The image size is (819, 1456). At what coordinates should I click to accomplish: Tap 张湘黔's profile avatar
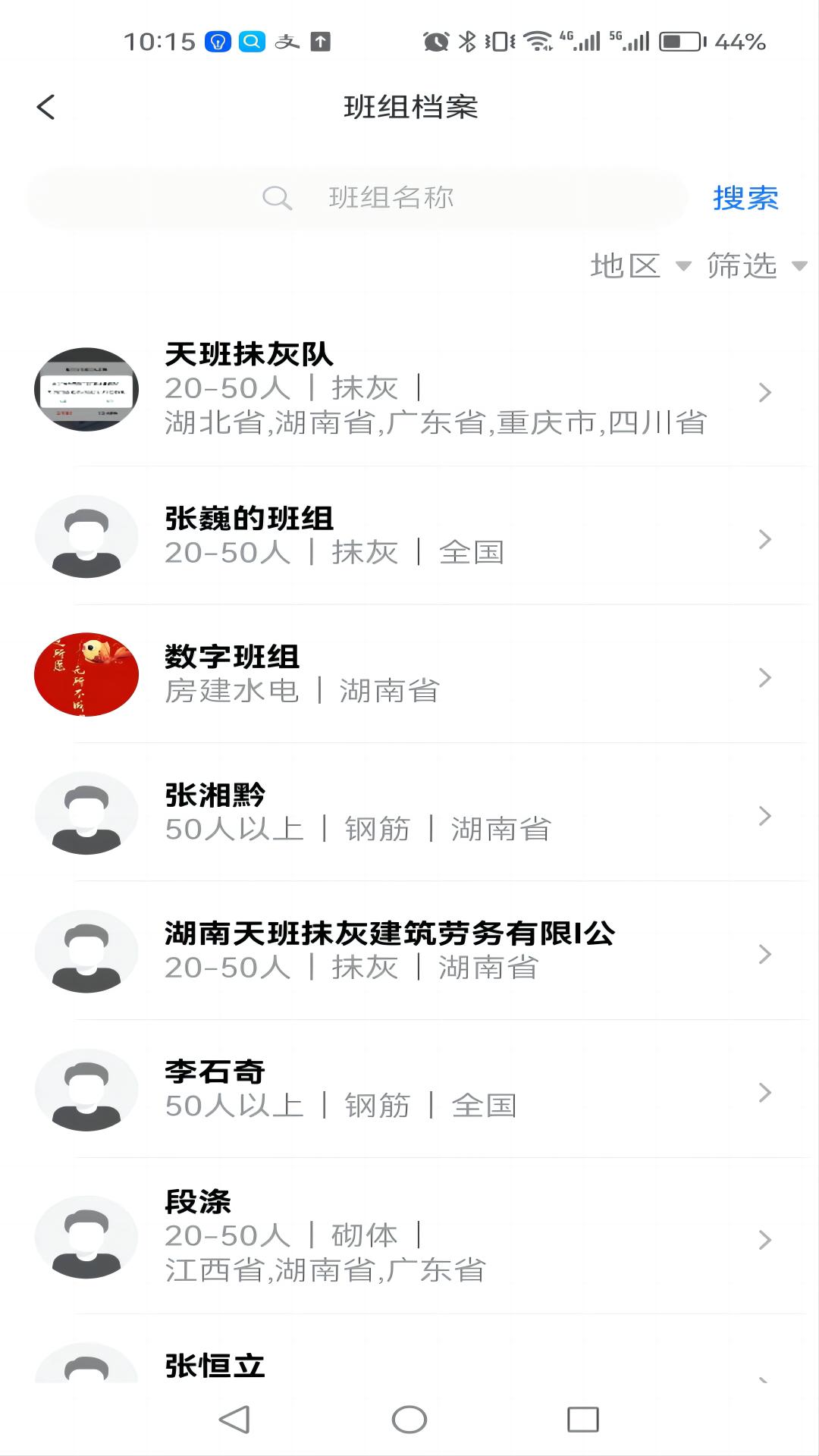(x=86, y=812)
